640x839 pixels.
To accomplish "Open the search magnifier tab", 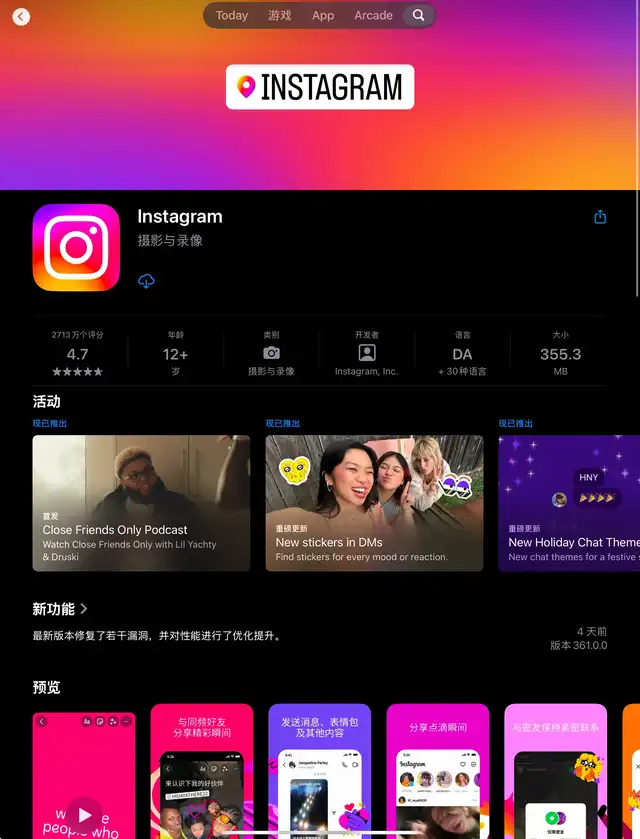I will click(x=418, y=16).
